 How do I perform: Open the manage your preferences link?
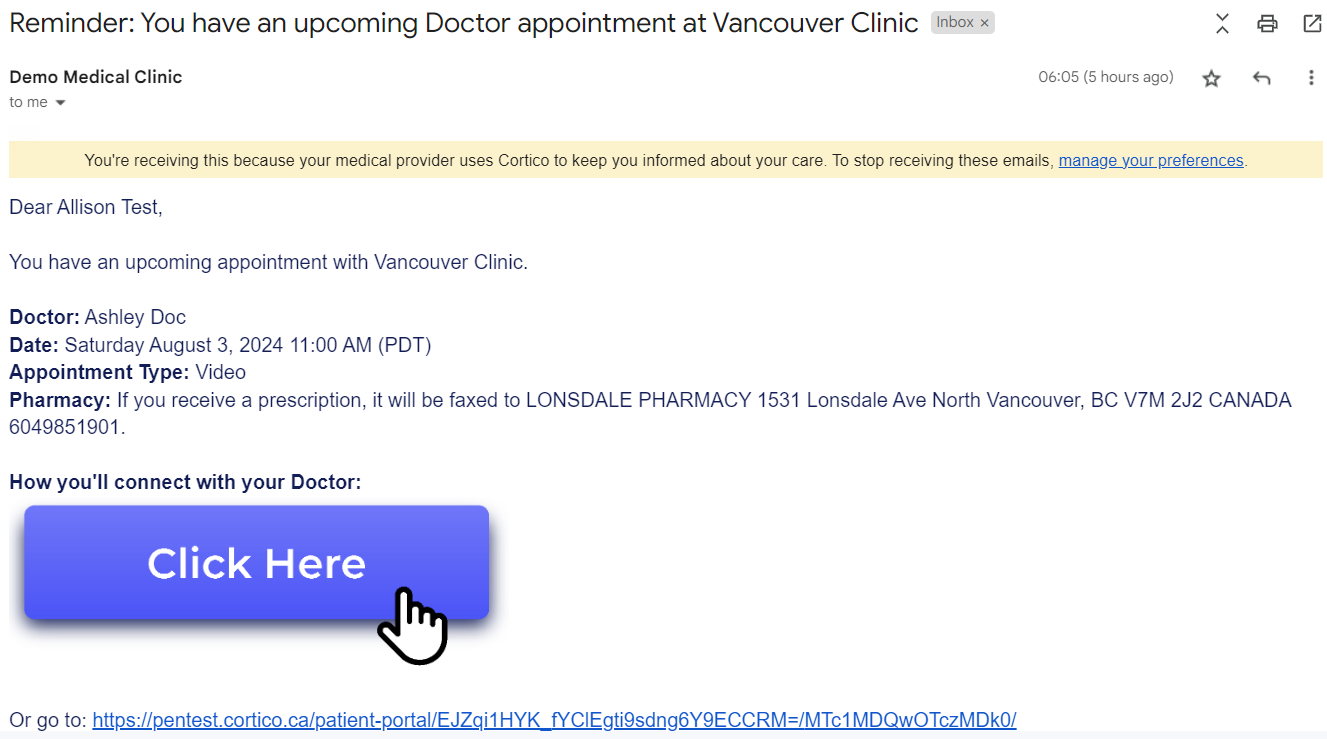pyautogui.click(x=1150, y=160)
